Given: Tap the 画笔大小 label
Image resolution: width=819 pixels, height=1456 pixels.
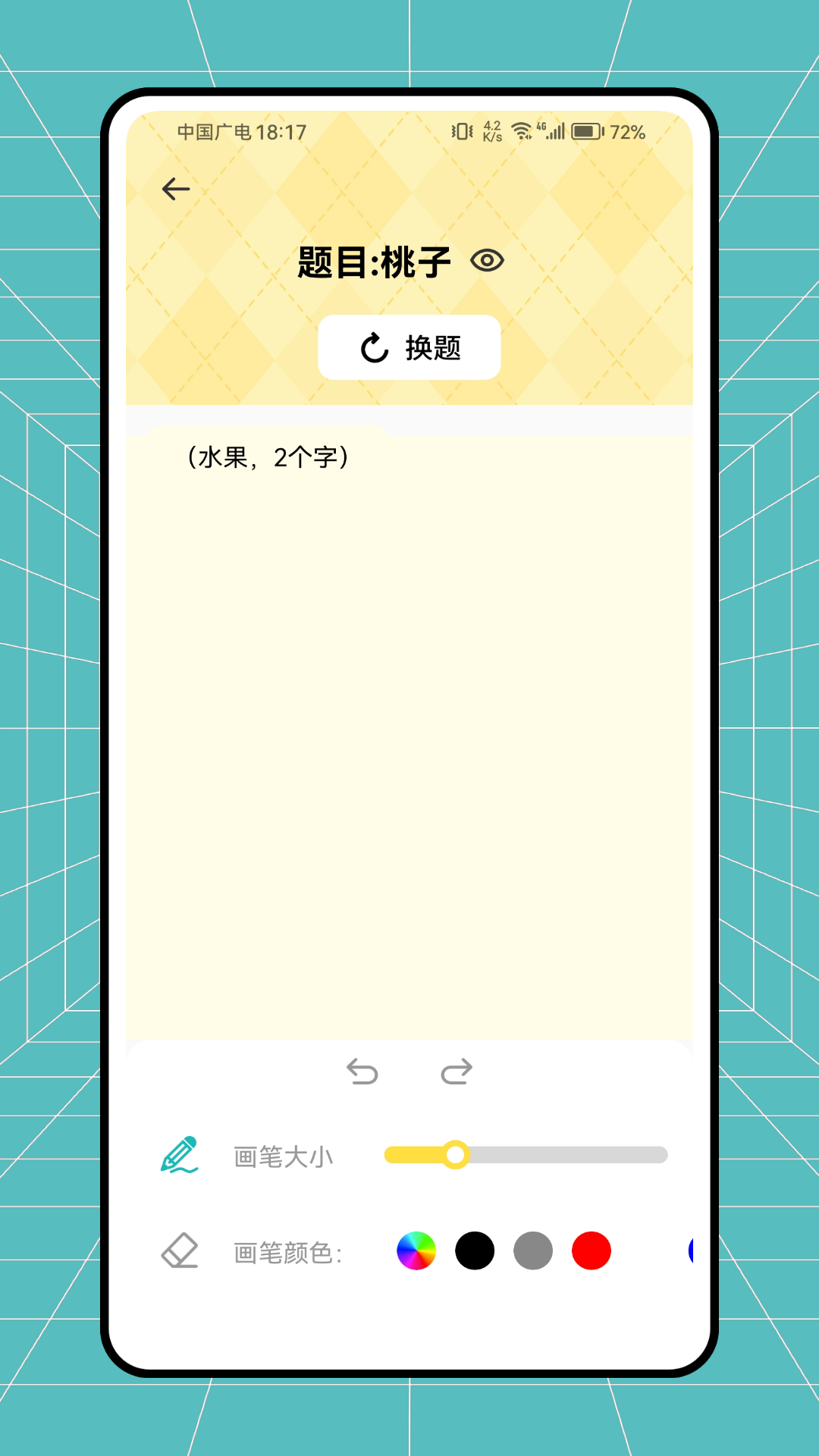Looking at the screenshot, I should click(x=284, y=1154).
